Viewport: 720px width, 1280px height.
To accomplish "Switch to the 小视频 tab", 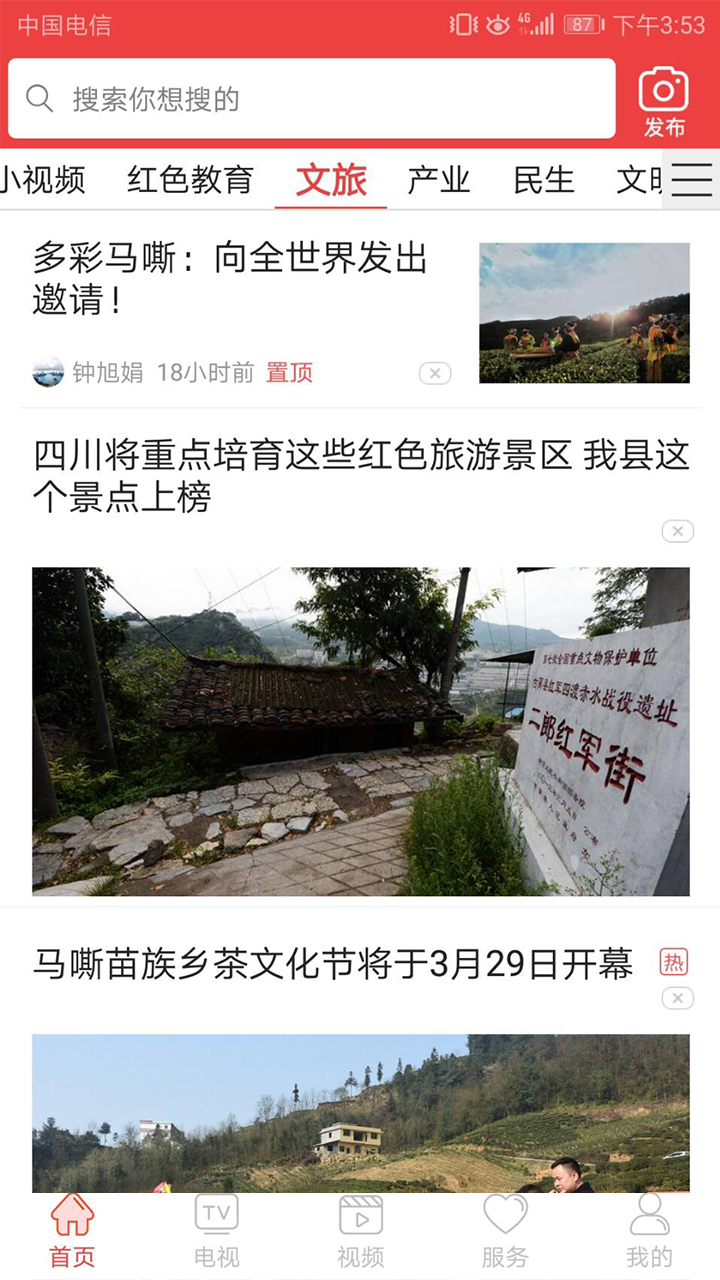I will point(42,180).
